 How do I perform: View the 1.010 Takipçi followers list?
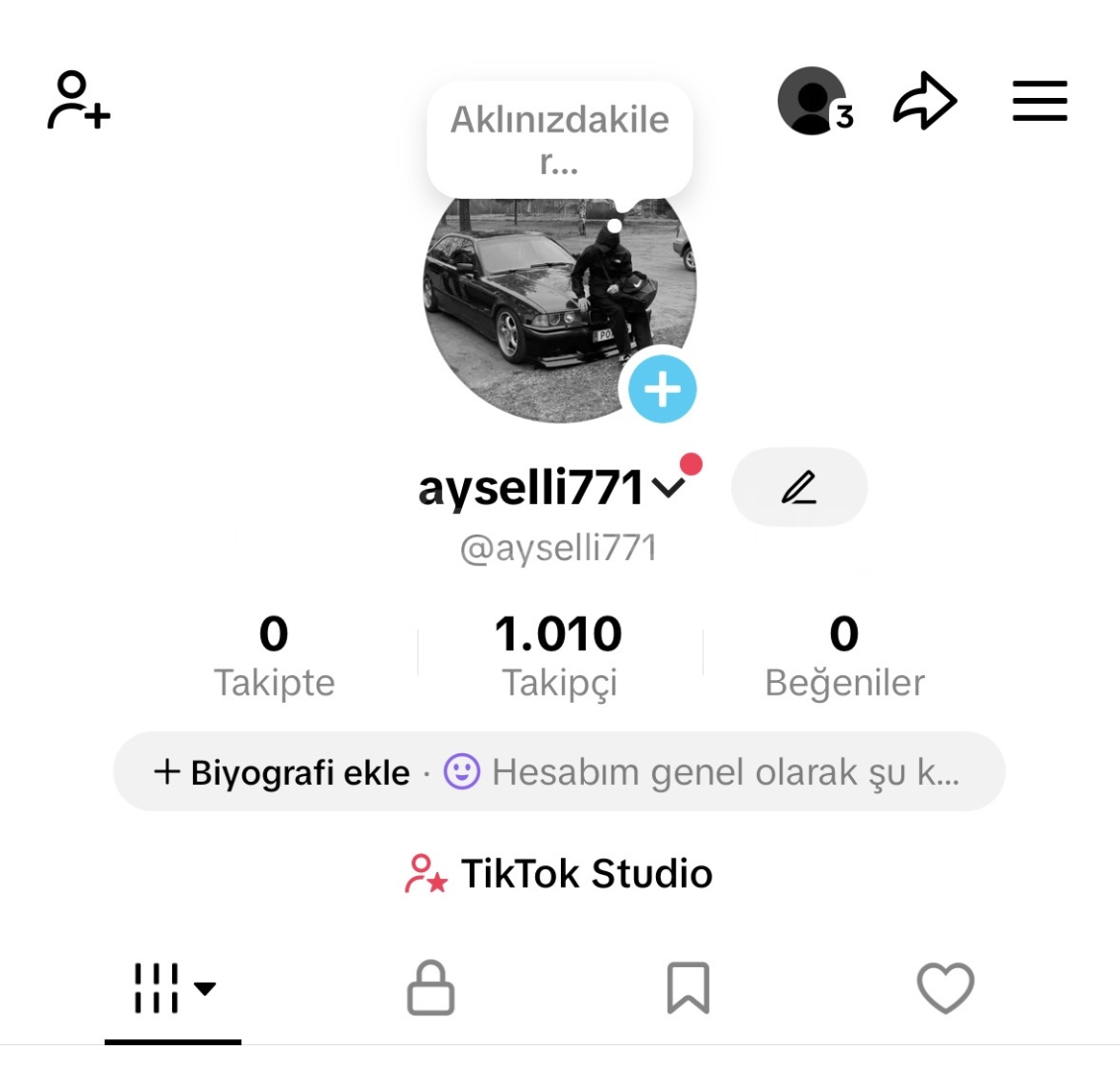(x=559, y=655)
